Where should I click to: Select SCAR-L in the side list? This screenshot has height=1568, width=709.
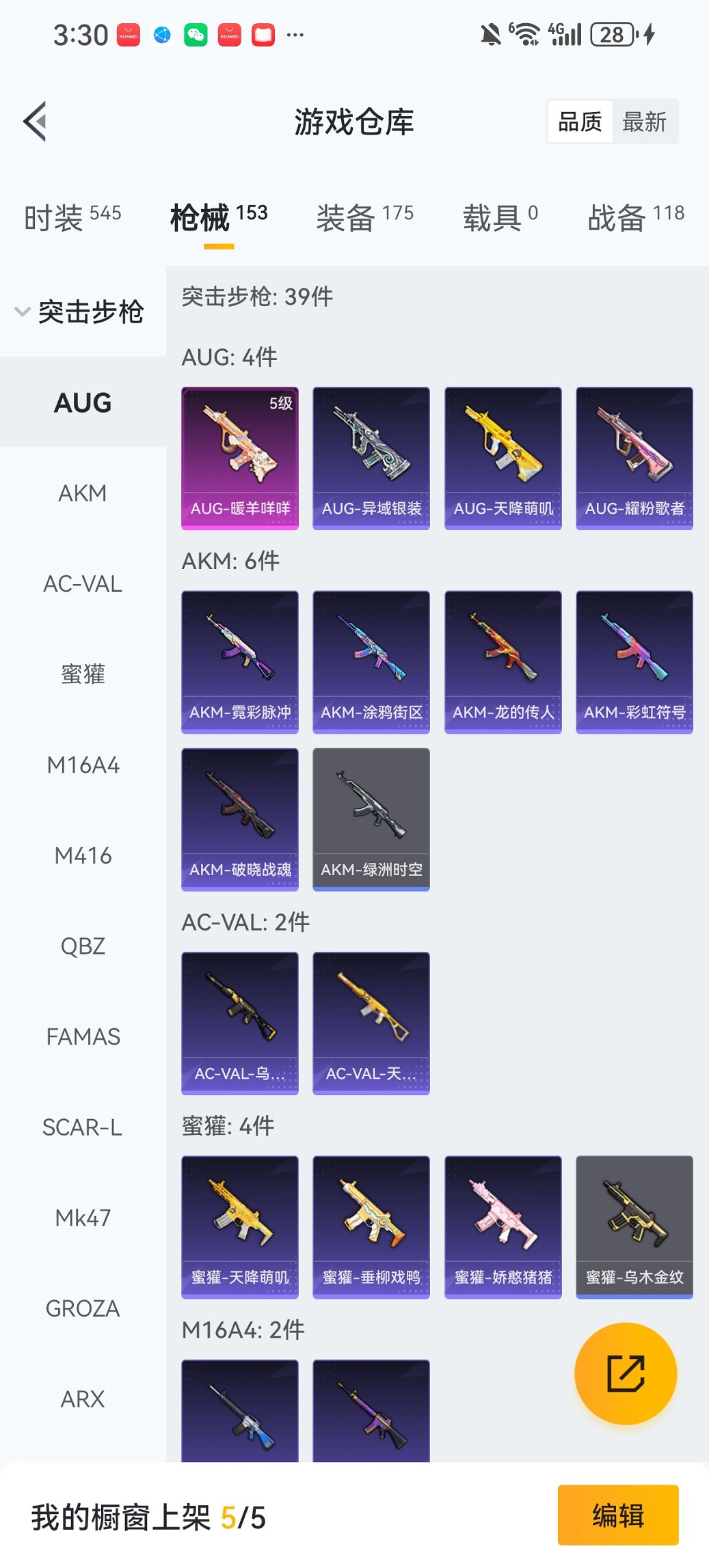pyautogui.click(x=83, y=1127)
